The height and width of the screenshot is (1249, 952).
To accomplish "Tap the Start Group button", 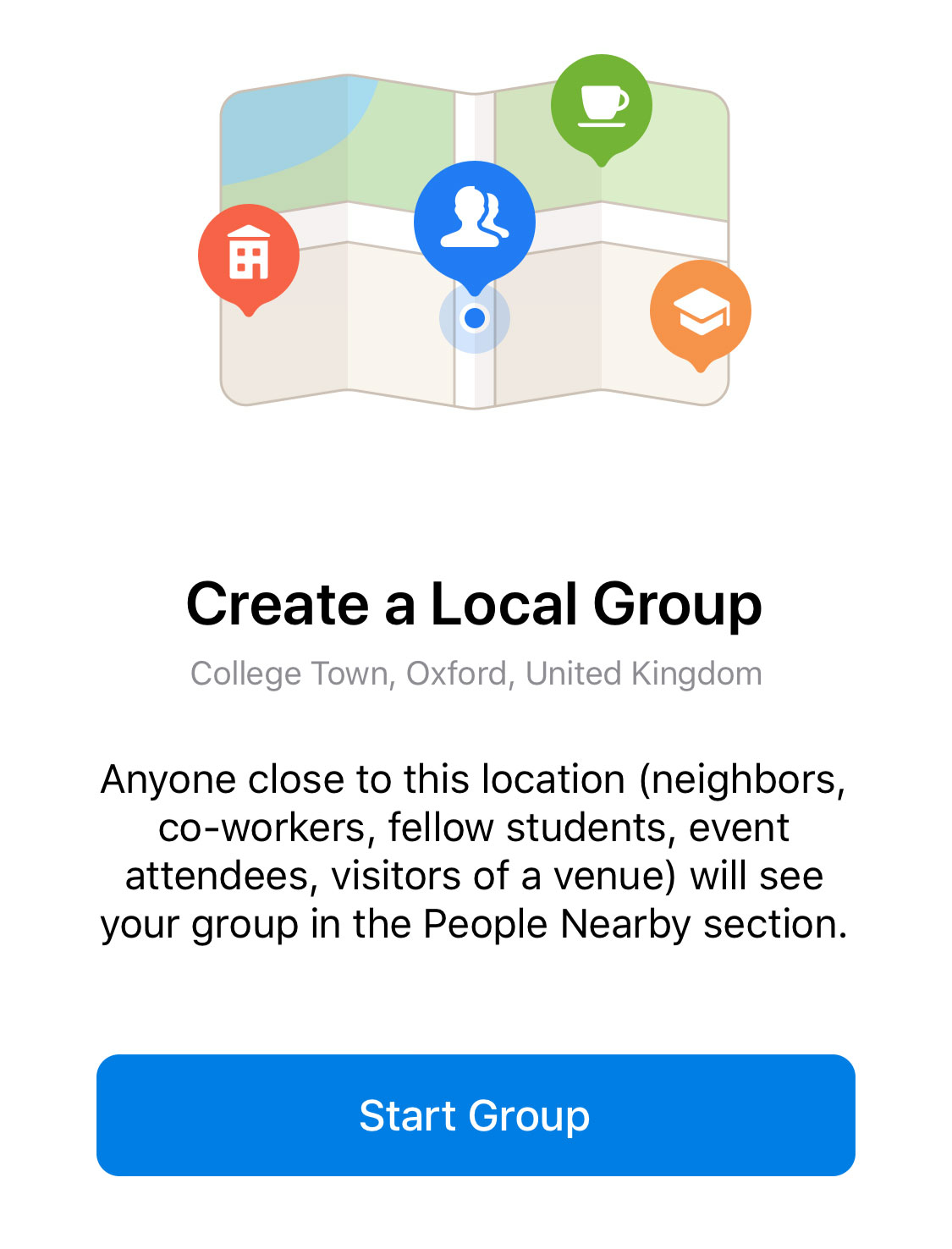I will click(x=476, y=1114).
